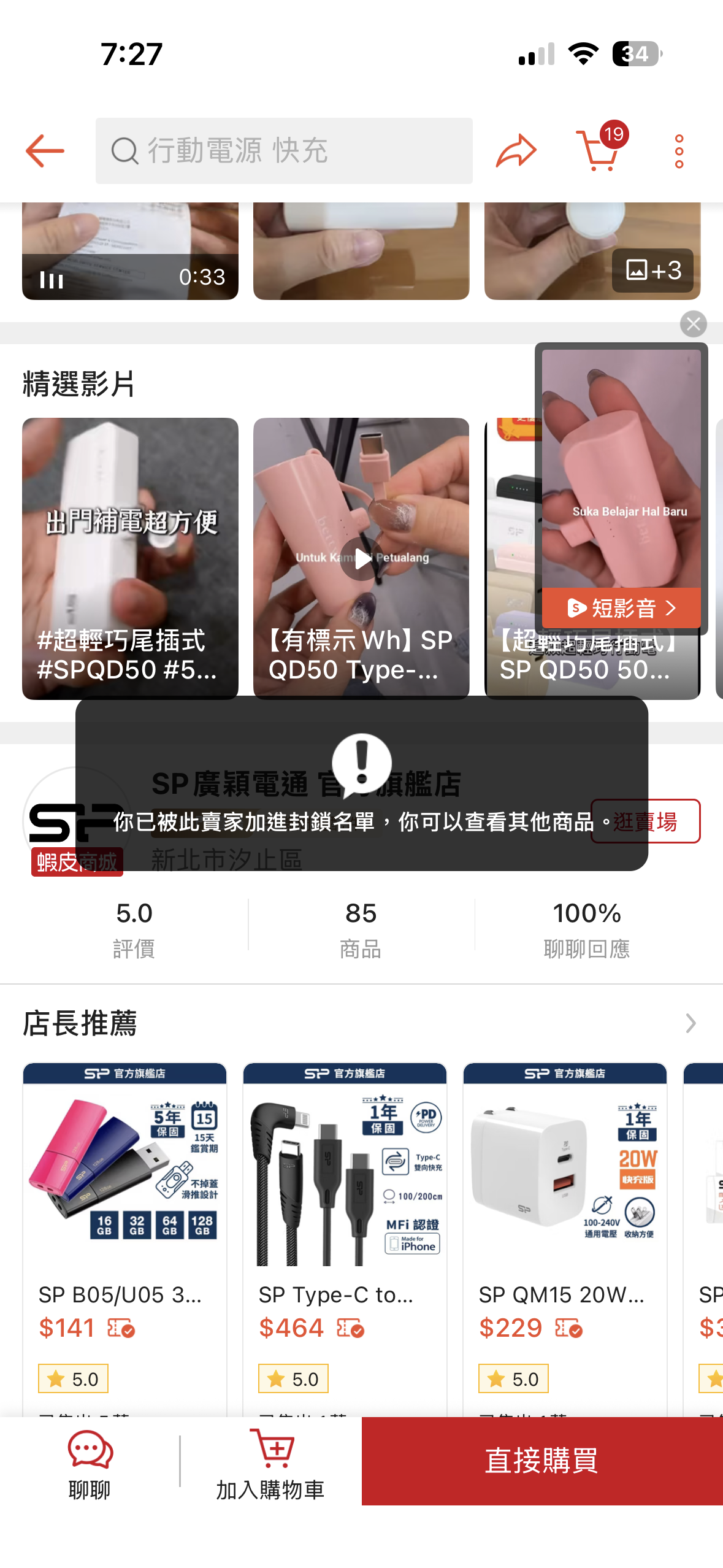Share this product
Screen dimensions: 723x1568
516,151
